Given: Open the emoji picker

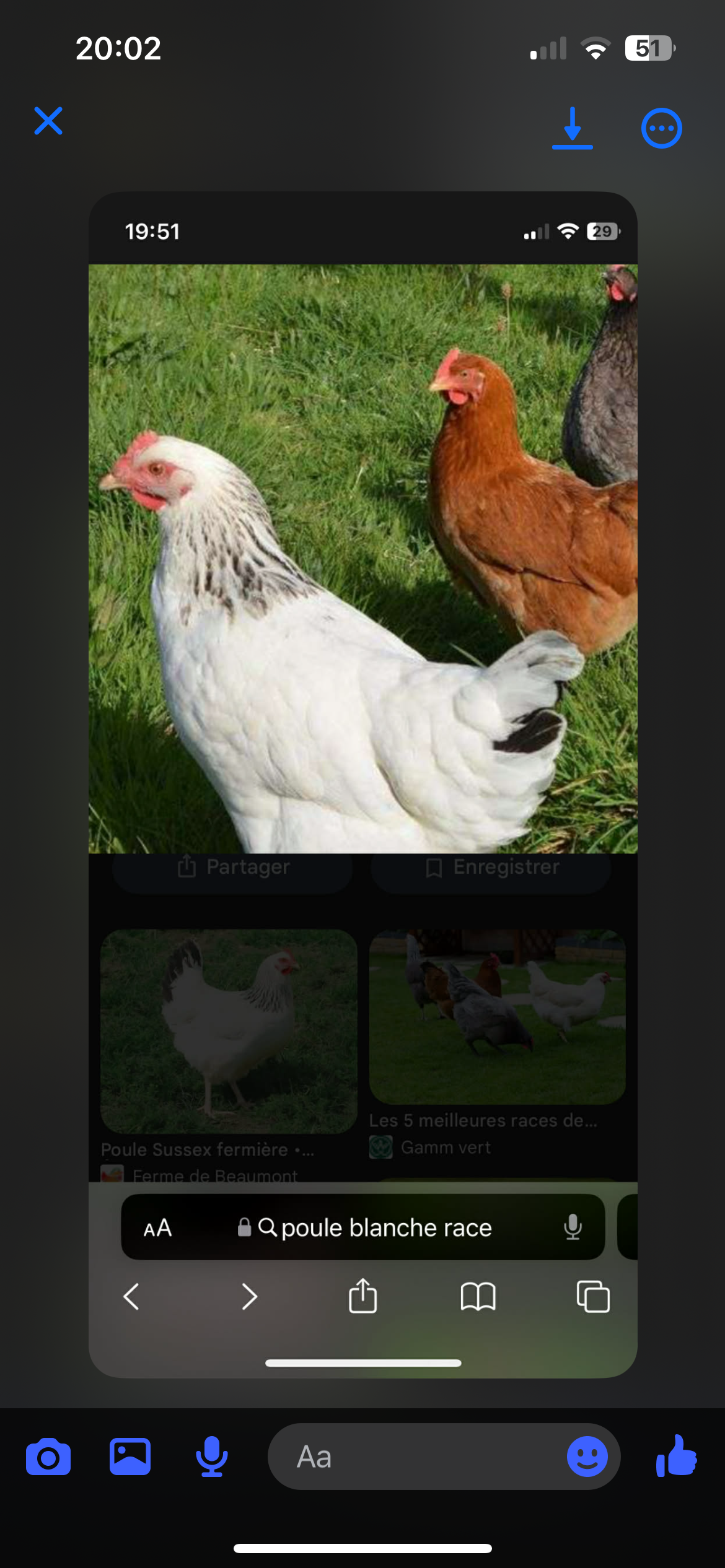Looking at the screenshot, I should (587, 1457).
